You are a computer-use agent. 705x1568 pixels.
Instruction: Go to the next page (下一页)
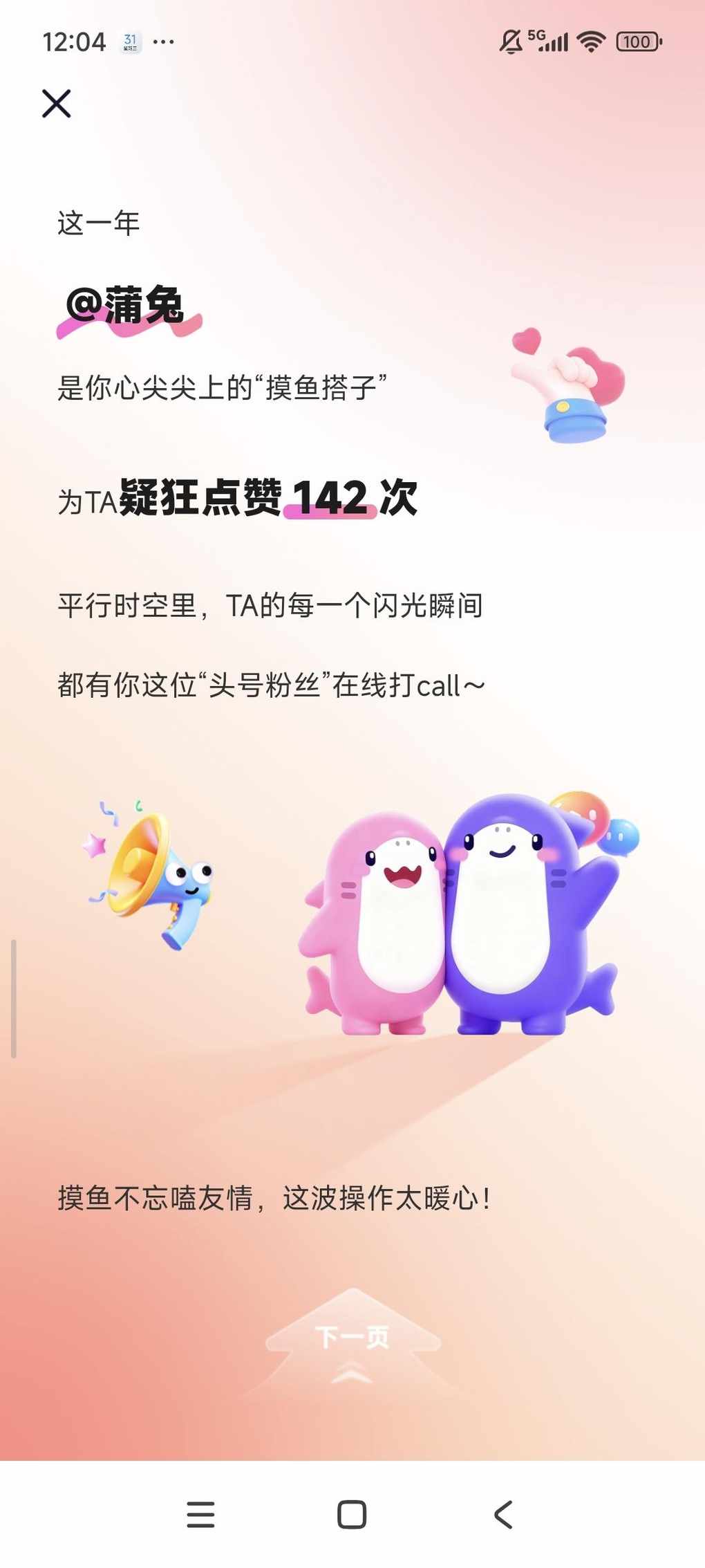tap(352, 1338)
